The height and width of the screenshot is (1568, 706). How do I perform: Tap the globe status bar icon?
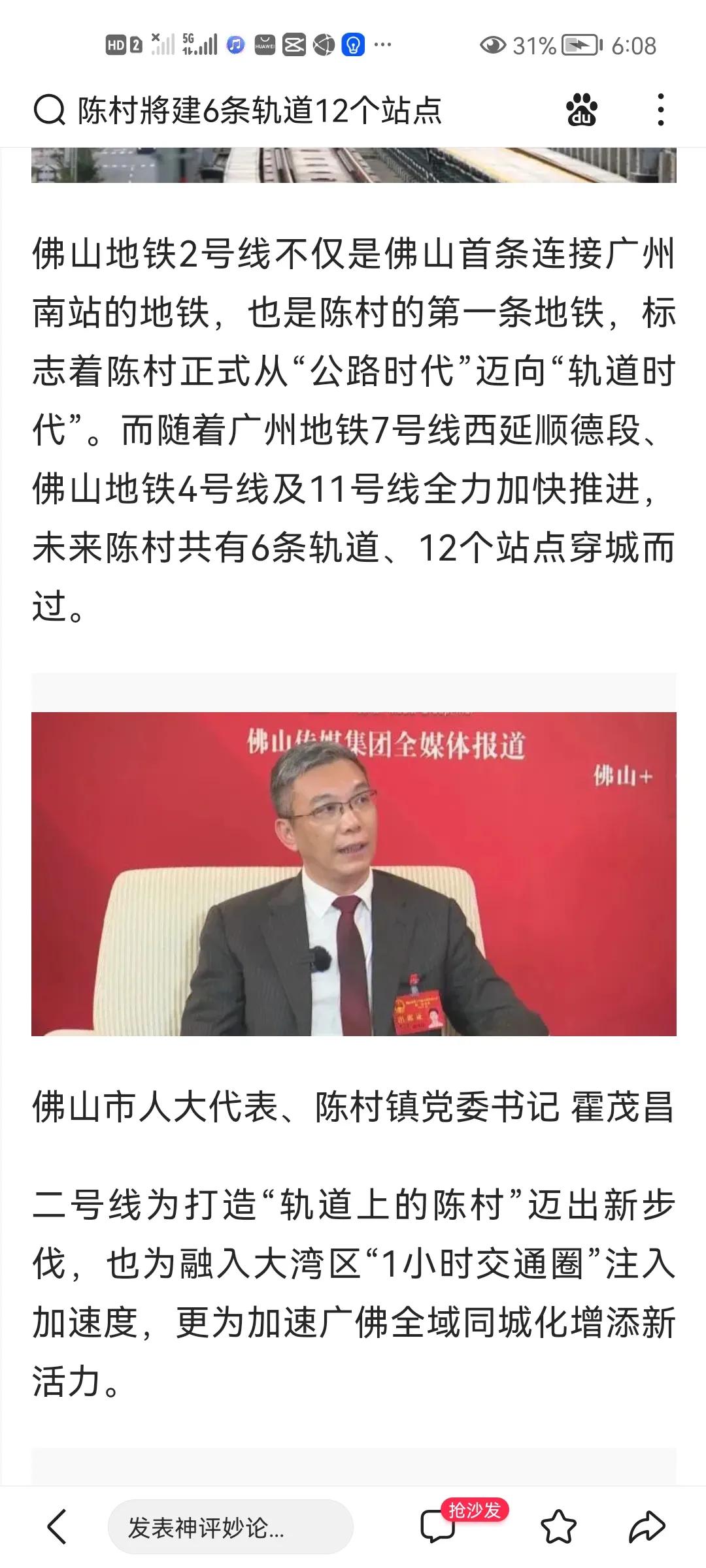tap(324, 44)
